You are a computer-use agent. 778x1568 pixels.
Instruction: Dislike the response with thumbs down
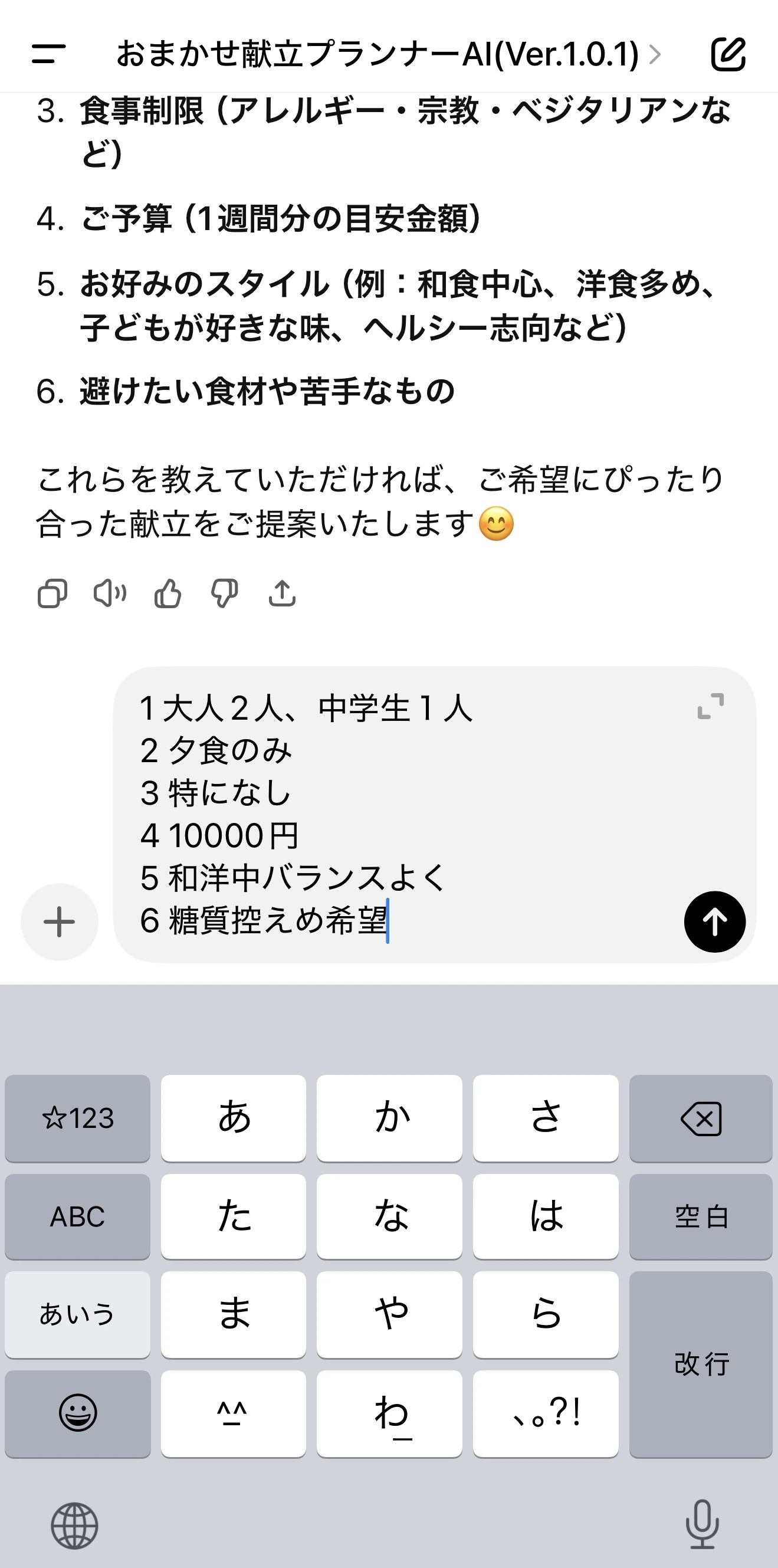[x=224, y=593]
